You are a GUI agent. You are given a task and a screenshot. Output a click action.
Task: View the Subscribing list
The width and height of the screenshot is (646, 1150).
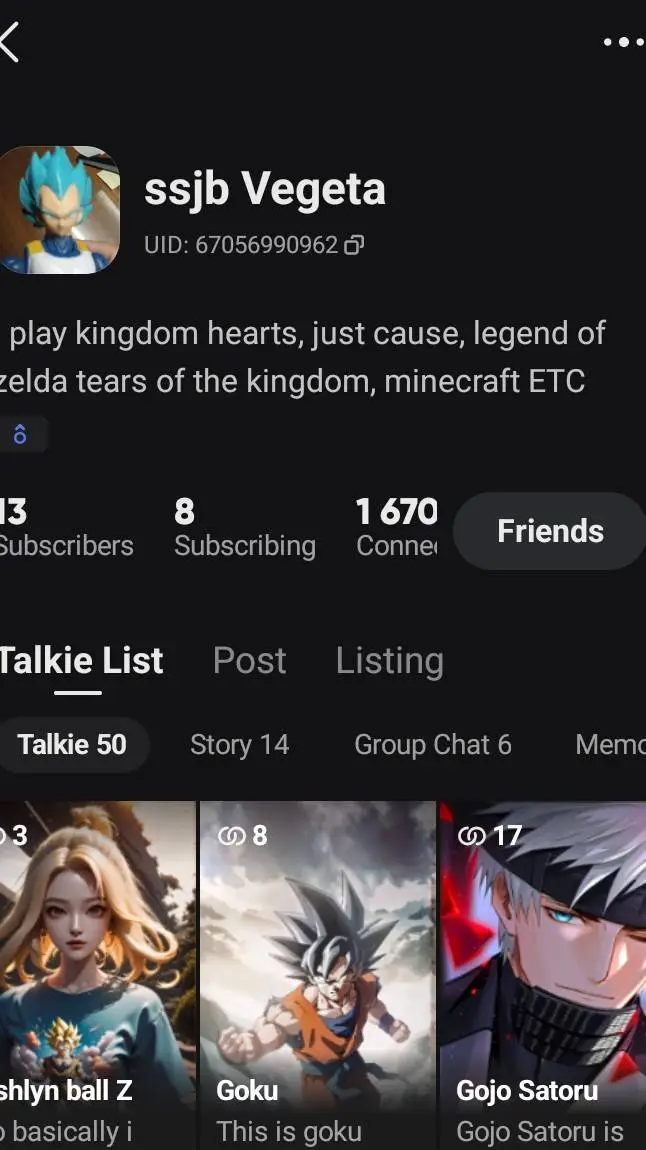(x=244, y=529)
